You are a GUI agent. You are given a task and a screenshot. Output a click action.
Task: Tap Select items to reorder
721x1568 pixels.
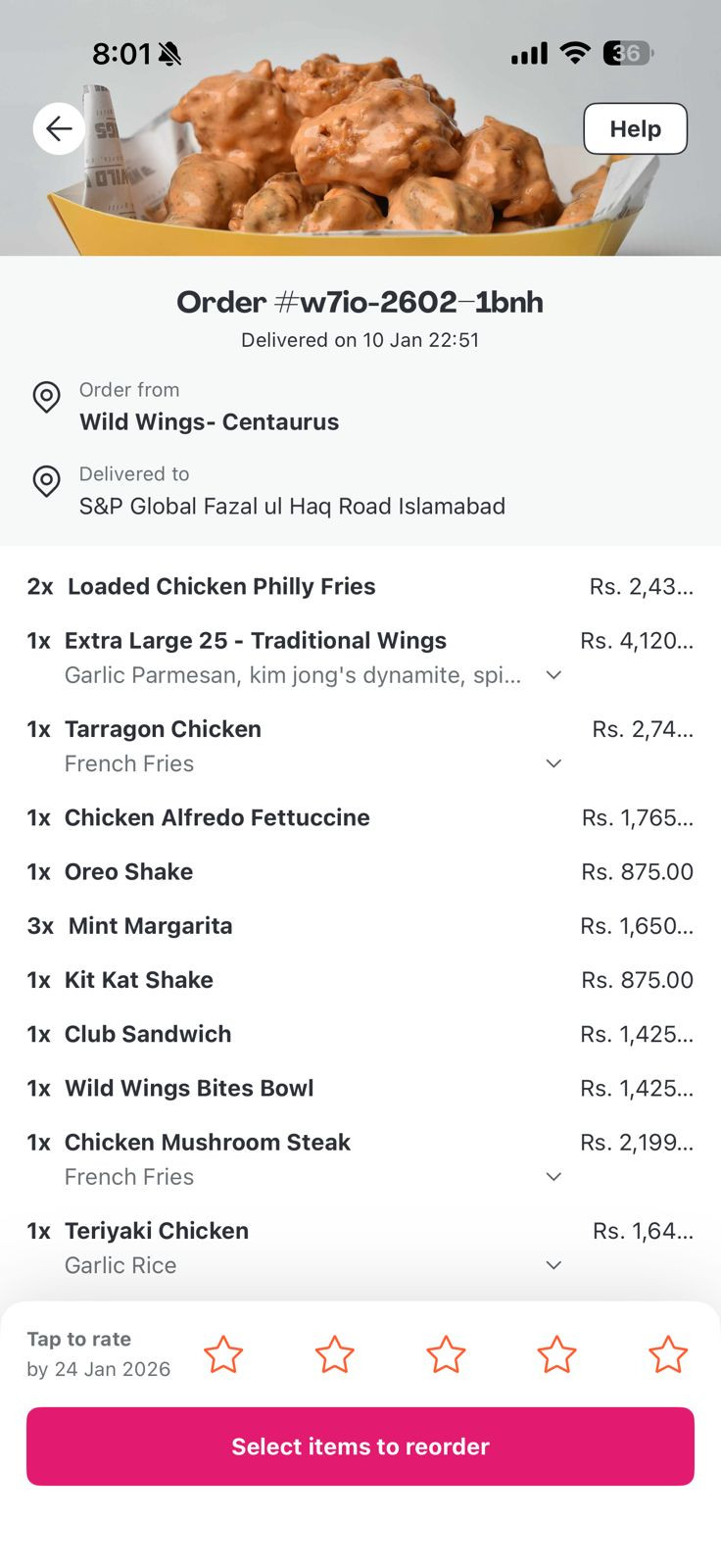tap(360, 1446)
